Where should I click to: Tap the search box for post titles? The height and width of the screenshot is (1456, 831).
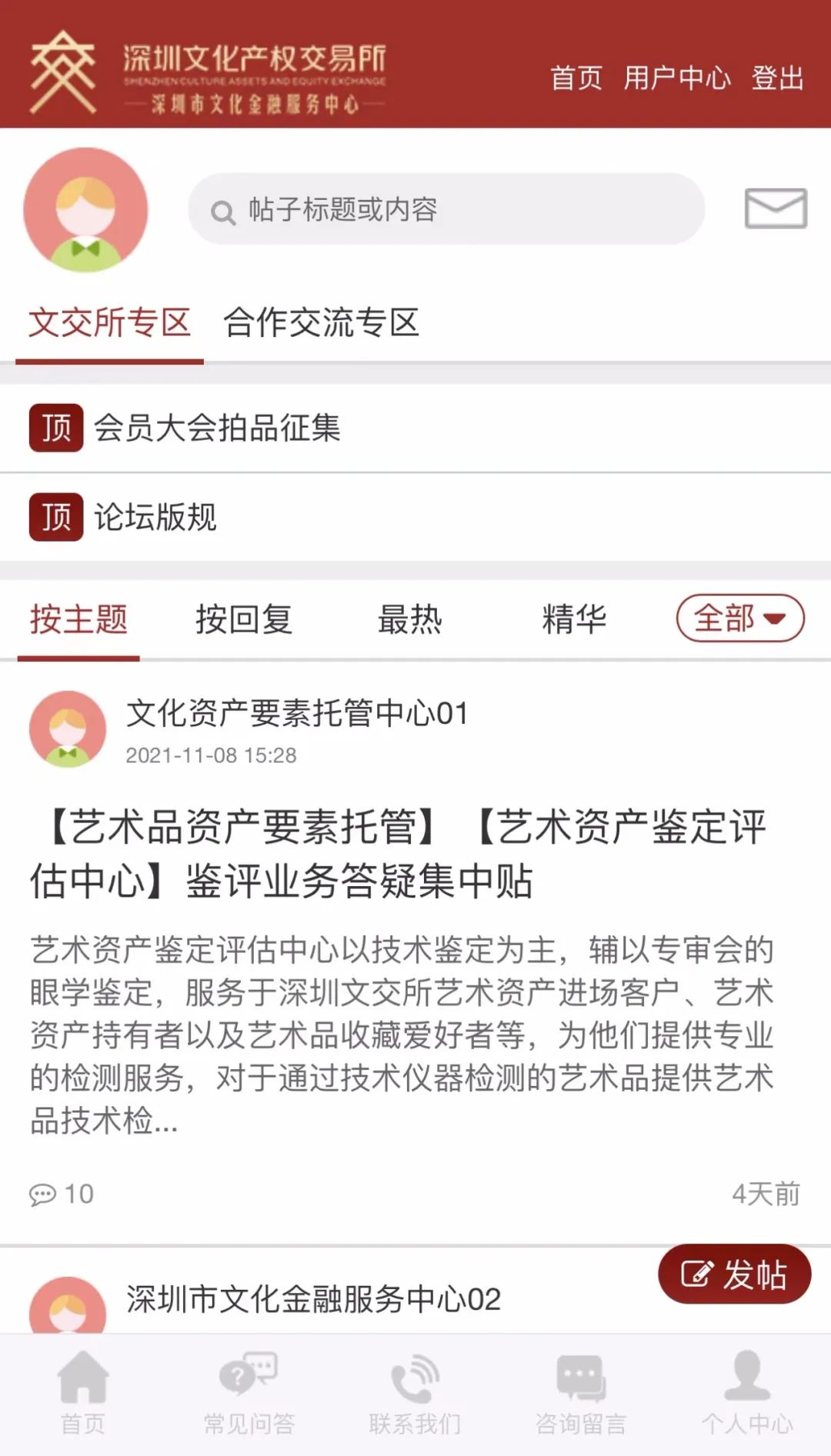tap(446, 209)
